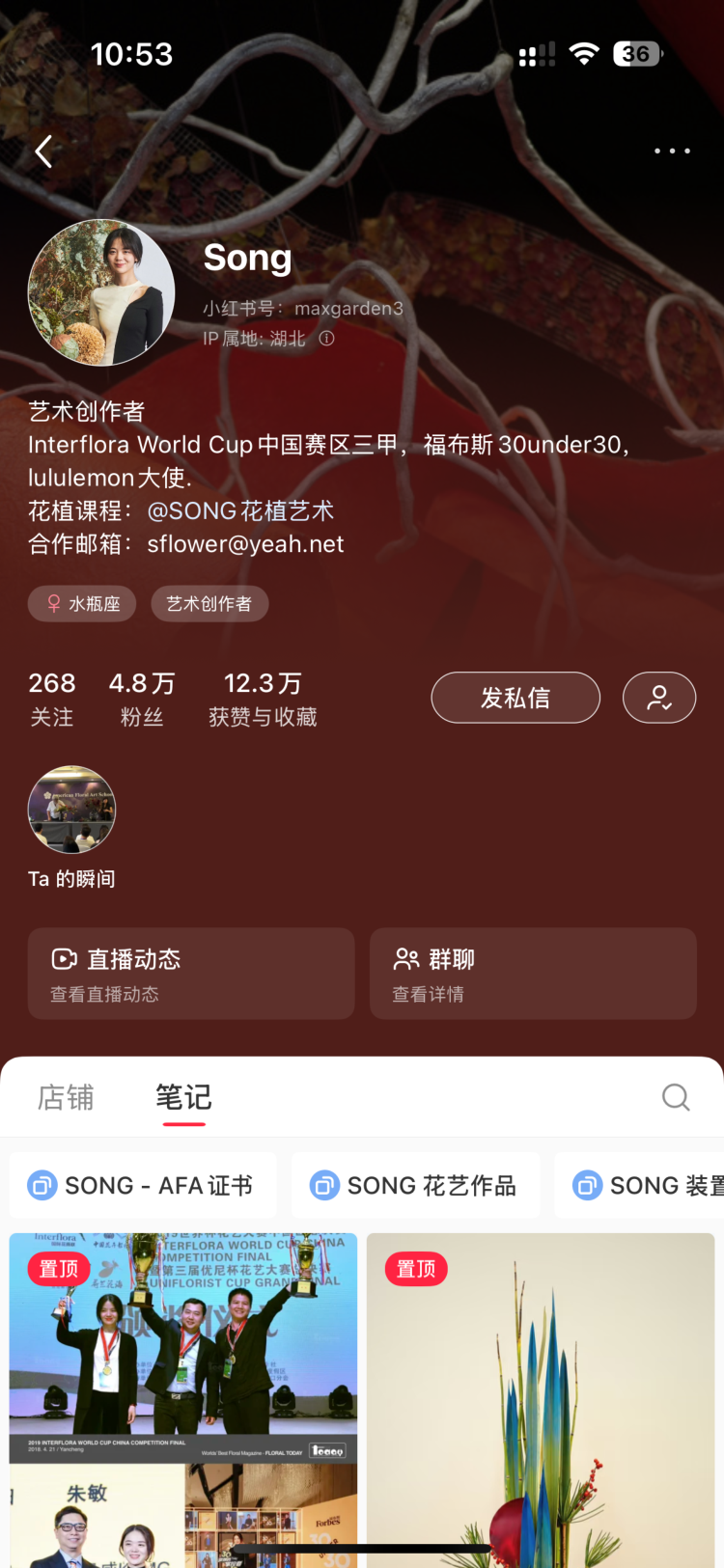The height and width of the screenshot is (1568, 724).
Task: Open the three-dot overflow menu
Action: tap(672, 151)
